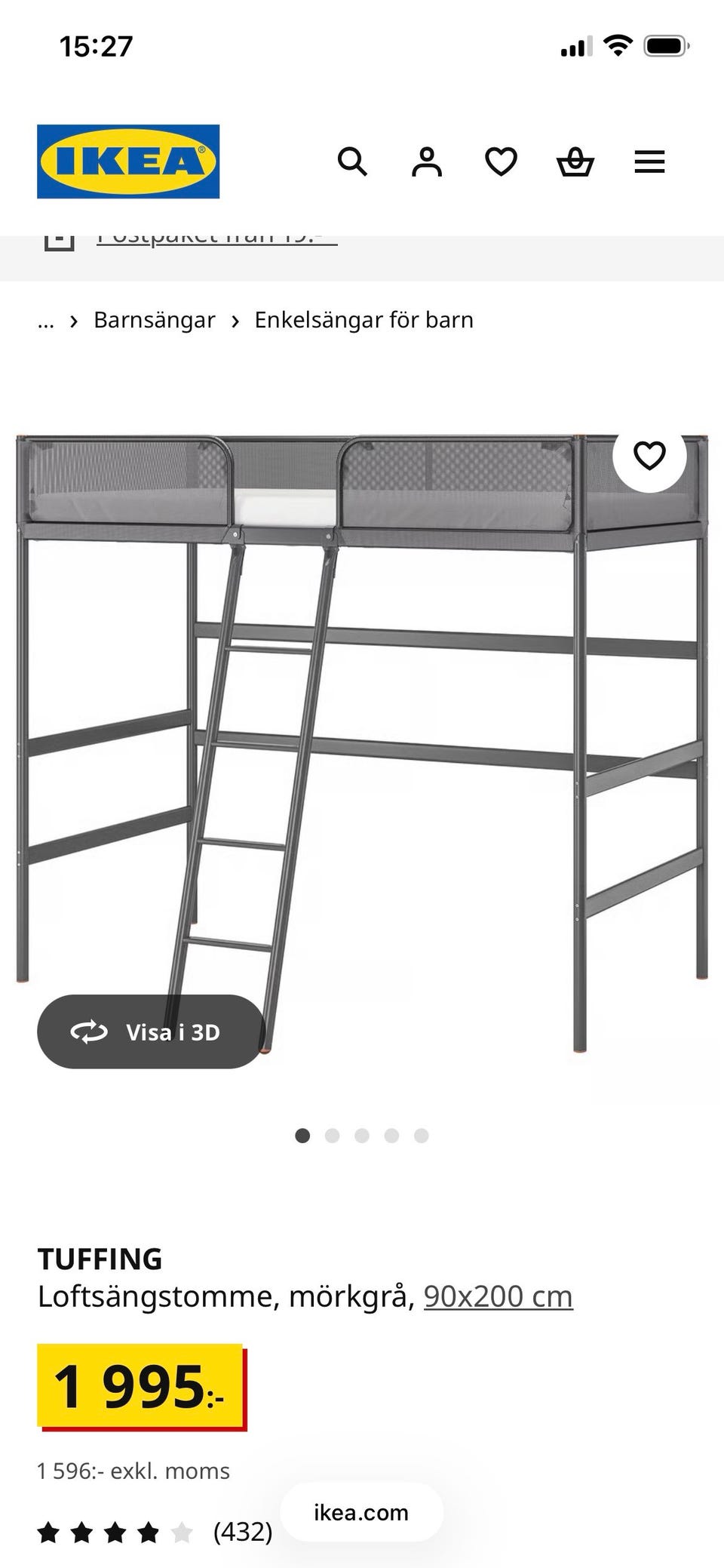Open the shopping basket
The width and height of the screenshot is (724, 1568).
pos(575,161)
